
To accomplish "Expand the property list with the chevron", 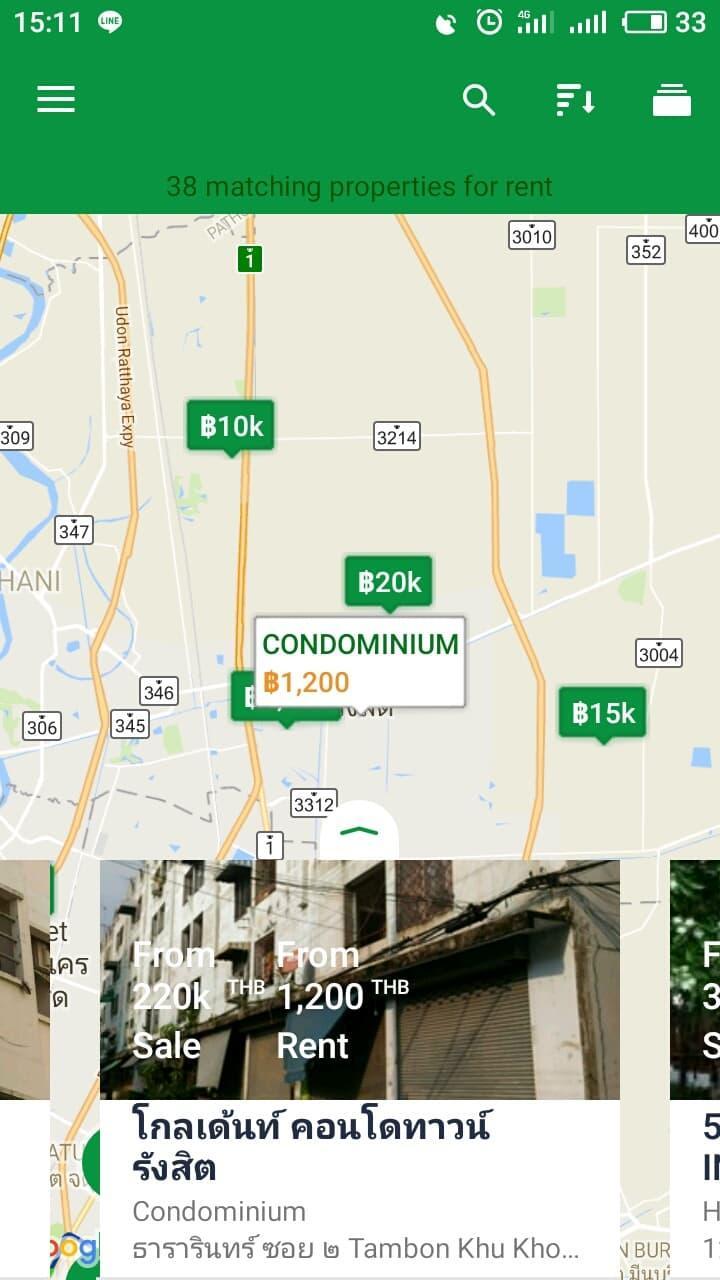I will click(x=359, y=831).
